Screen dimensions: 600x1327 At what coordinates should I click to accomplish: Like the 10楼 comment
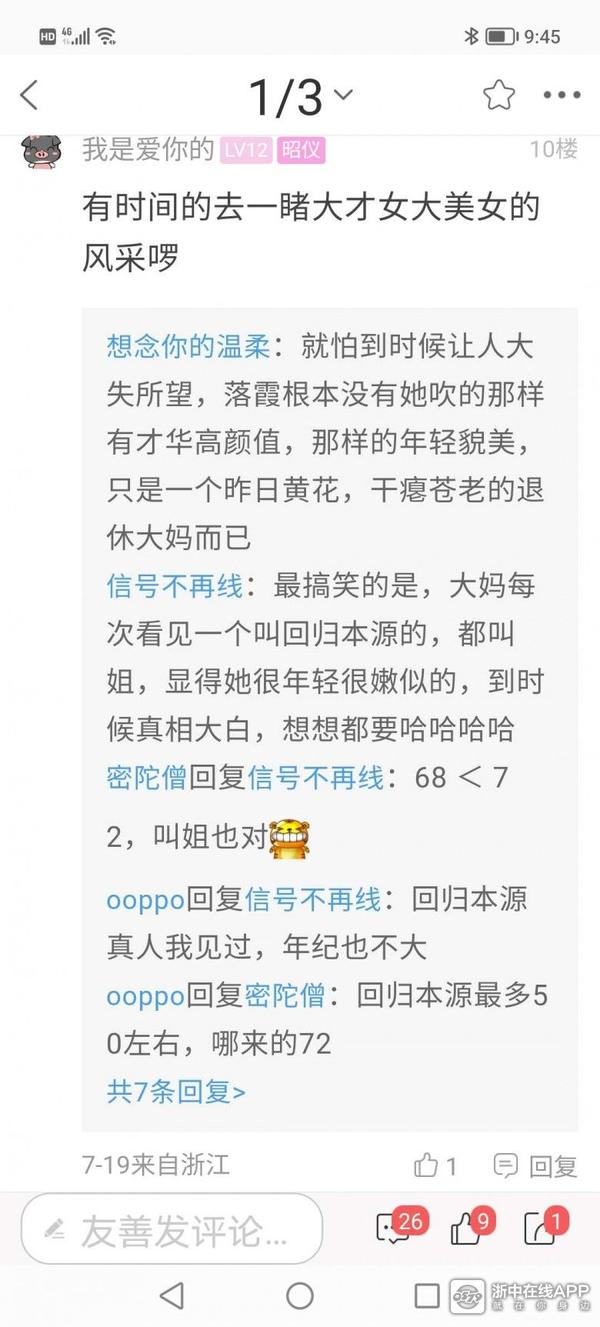point(435,1165)
